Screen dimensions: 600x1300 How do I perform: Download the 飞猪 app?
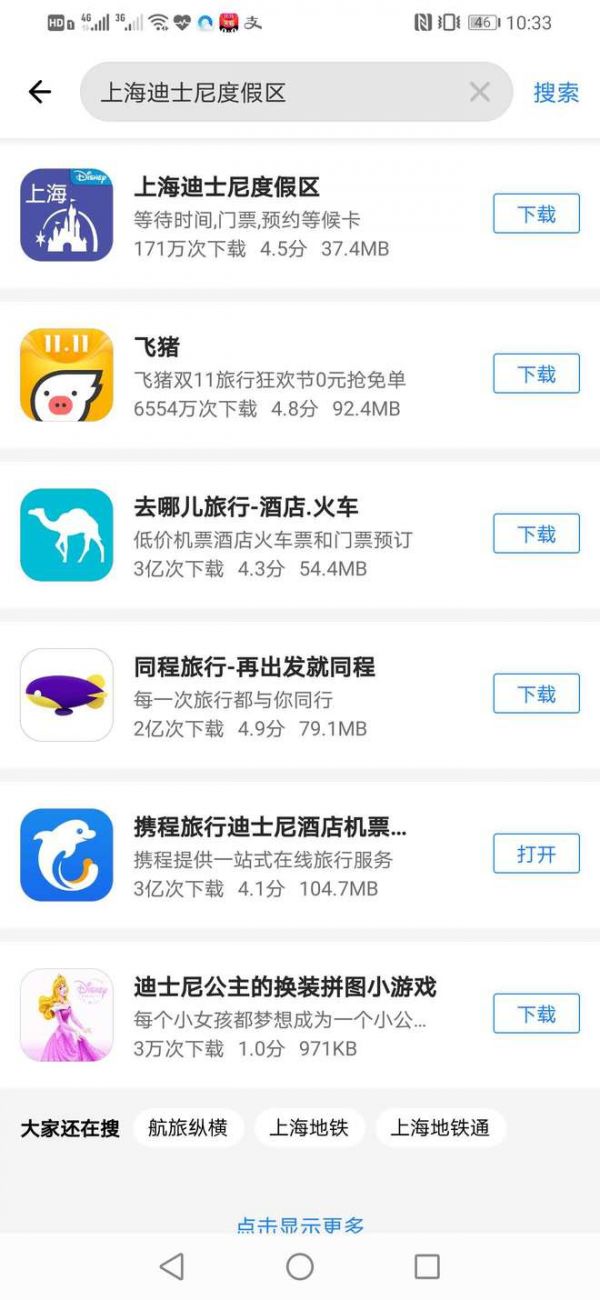coord(536,374)
